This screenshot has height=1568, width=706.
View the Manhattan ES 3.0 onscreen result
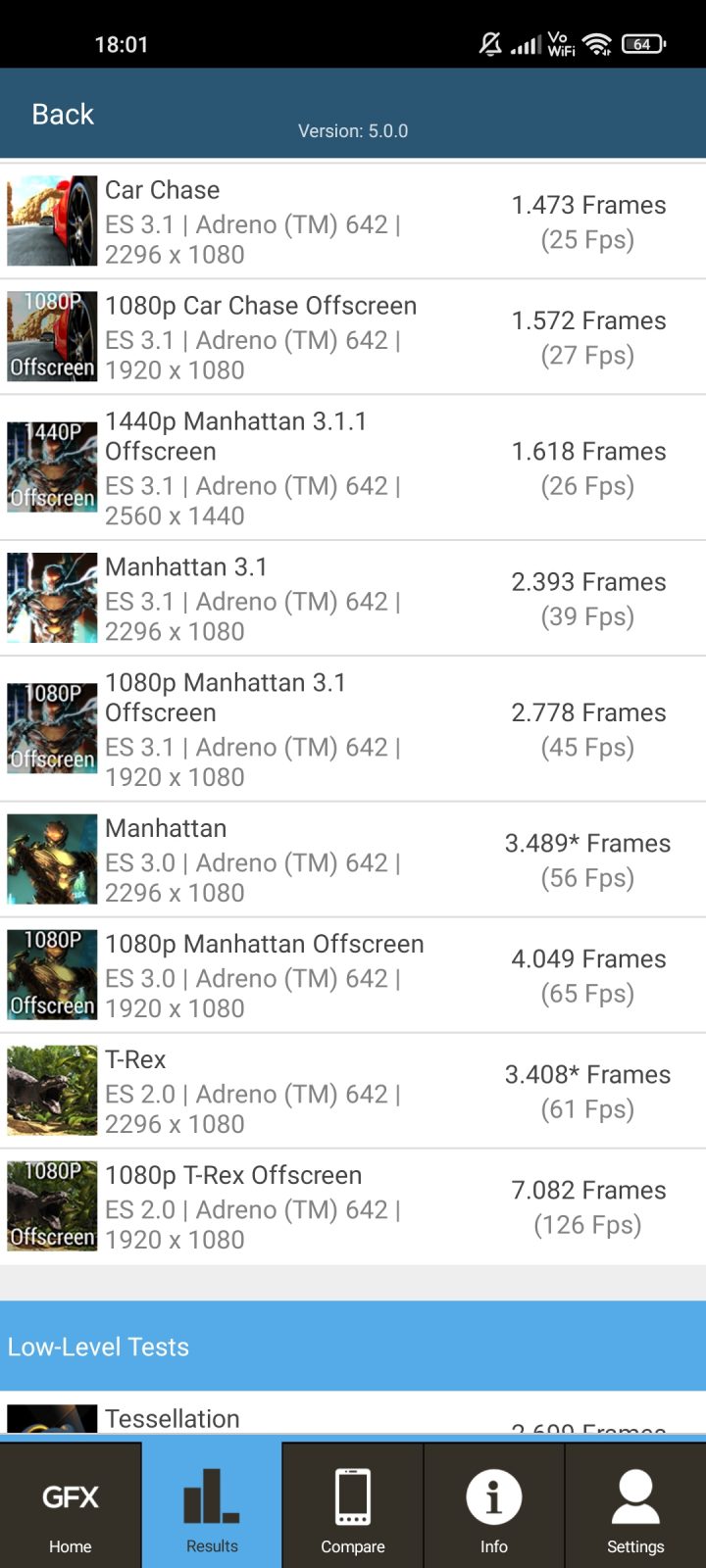pos(353,860)
